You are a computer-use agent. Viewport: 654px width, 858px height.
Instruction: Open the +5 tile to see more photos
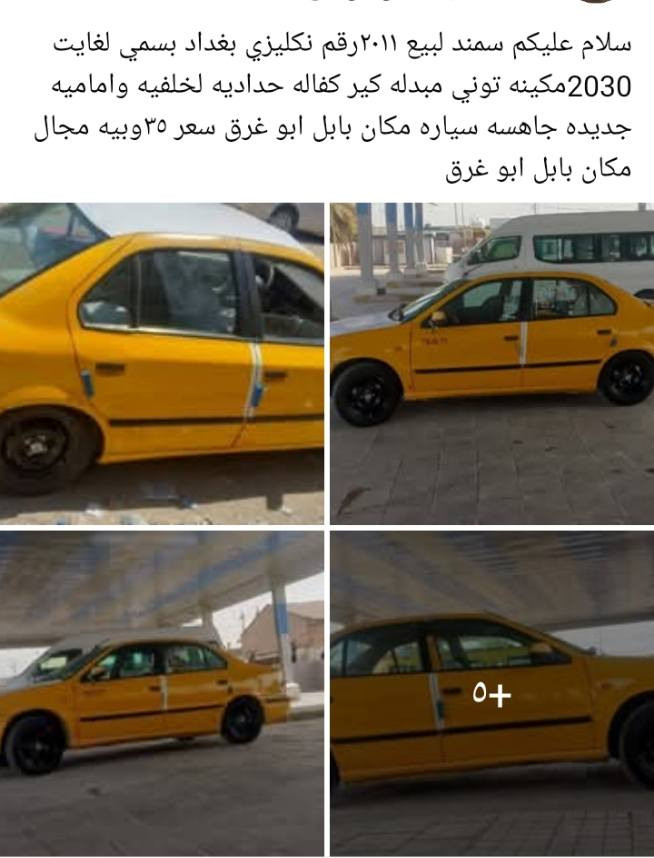tap(492, 692)
